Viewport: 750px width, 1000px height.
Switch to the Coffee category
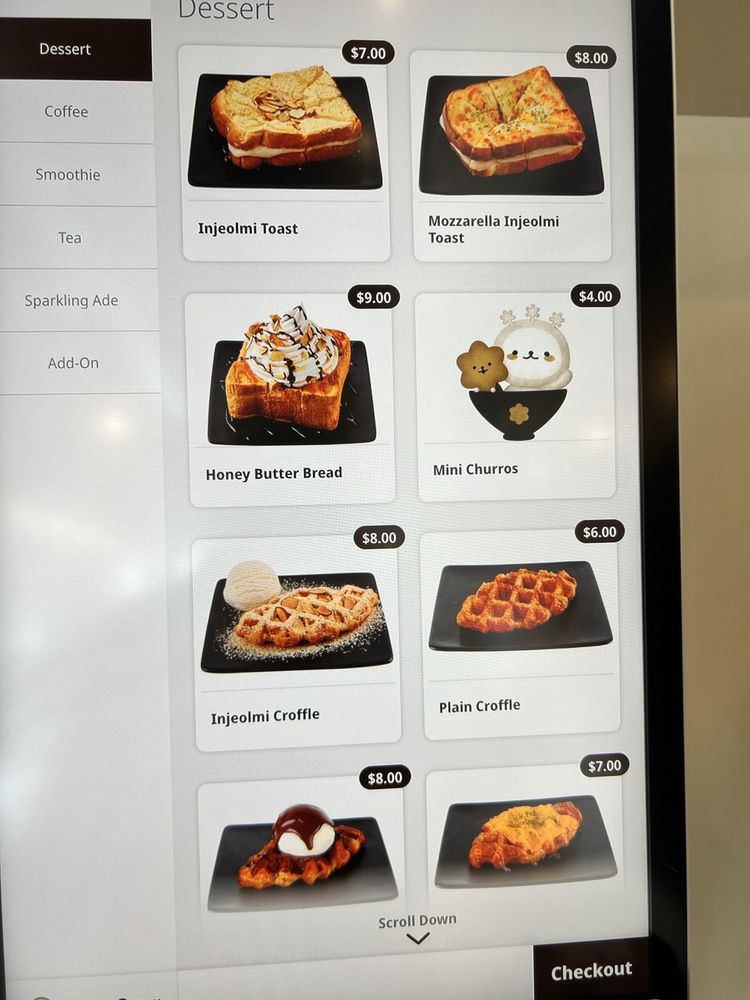pyautogui.click(x=67, y=112)
